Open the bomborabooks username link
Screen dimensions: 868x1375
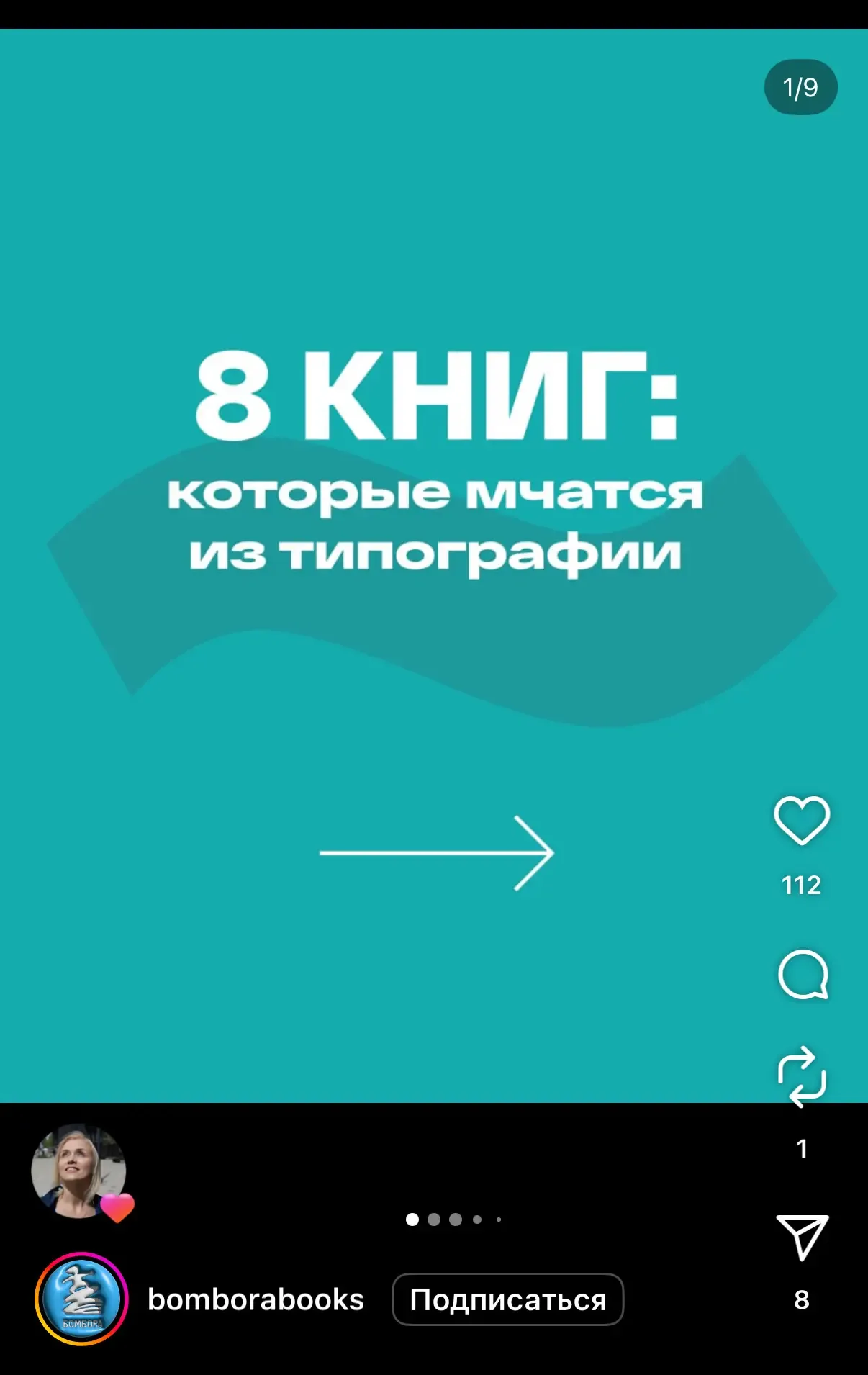click(x=256, y=1299)
